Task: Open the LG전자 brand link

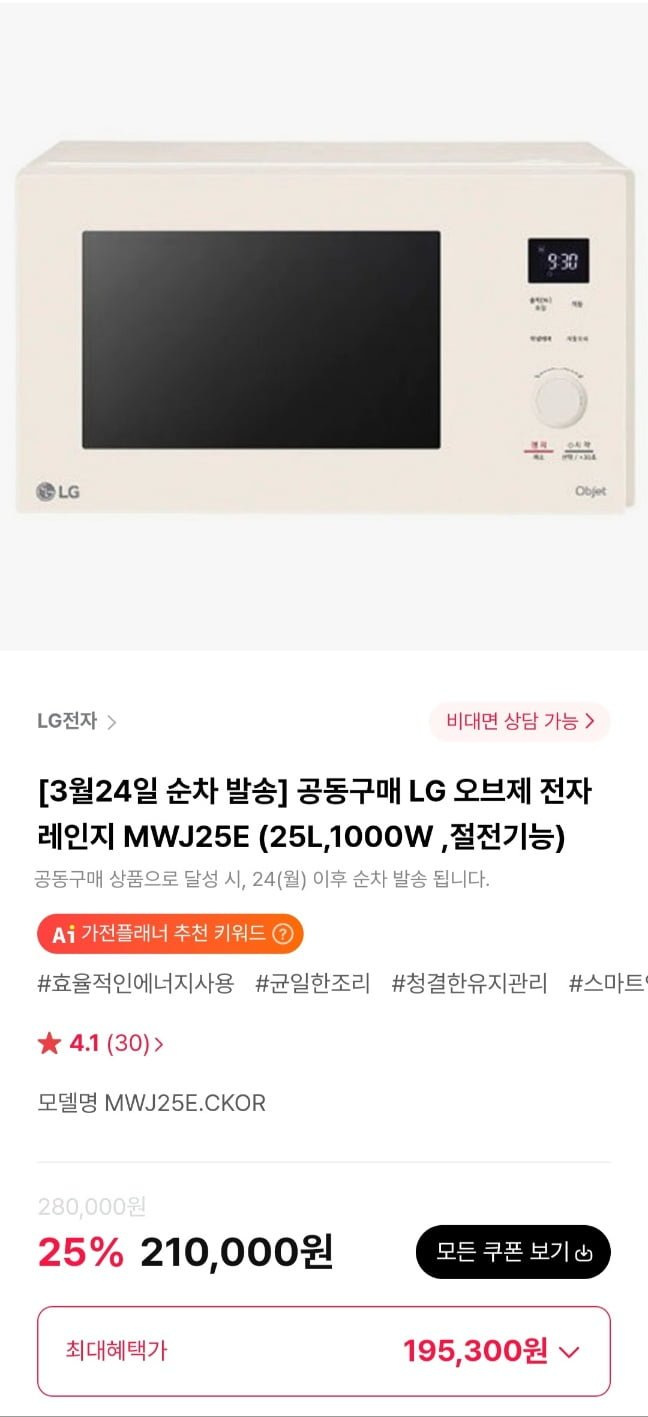Action: point(77,721)
